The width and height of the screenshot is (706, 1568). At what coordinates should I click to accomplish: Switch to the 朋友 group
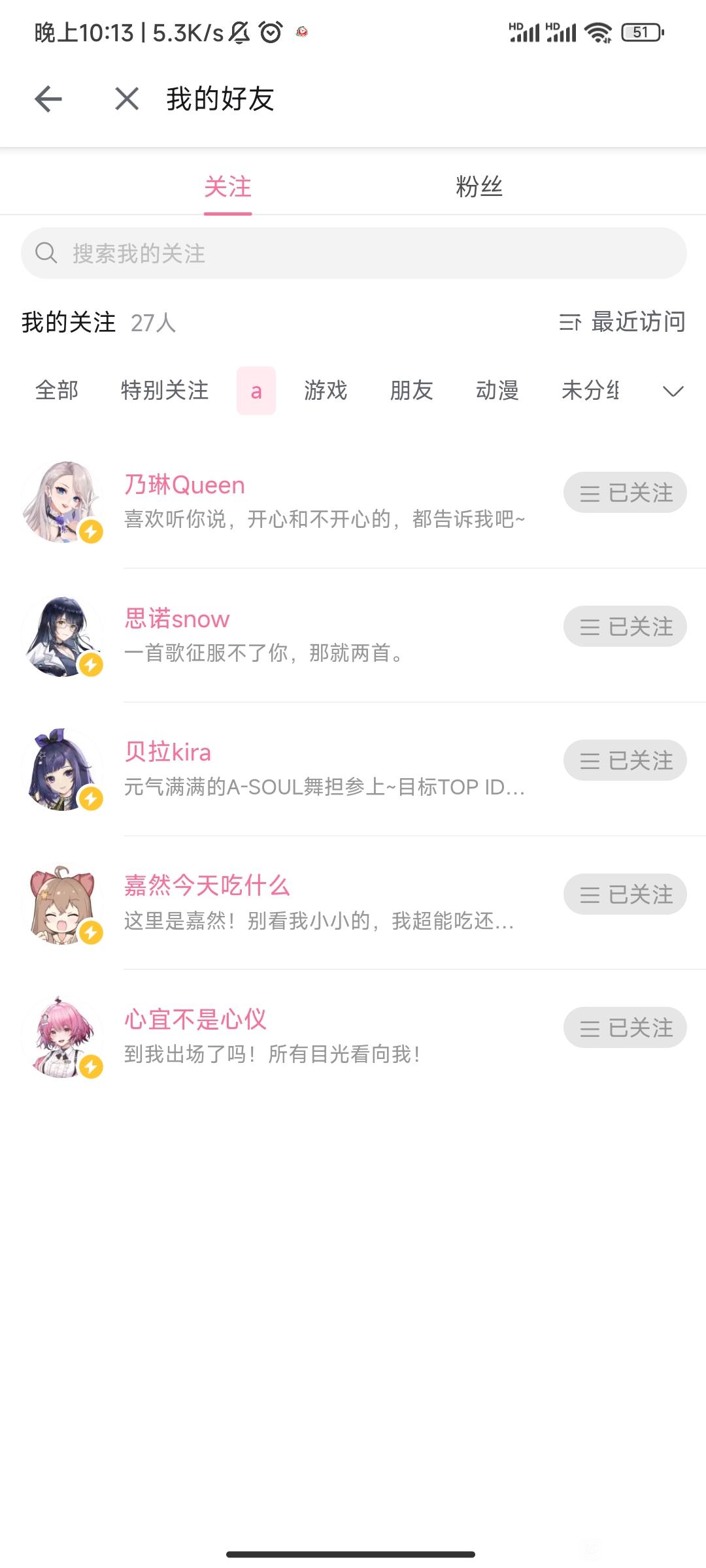tap(412, 391)
